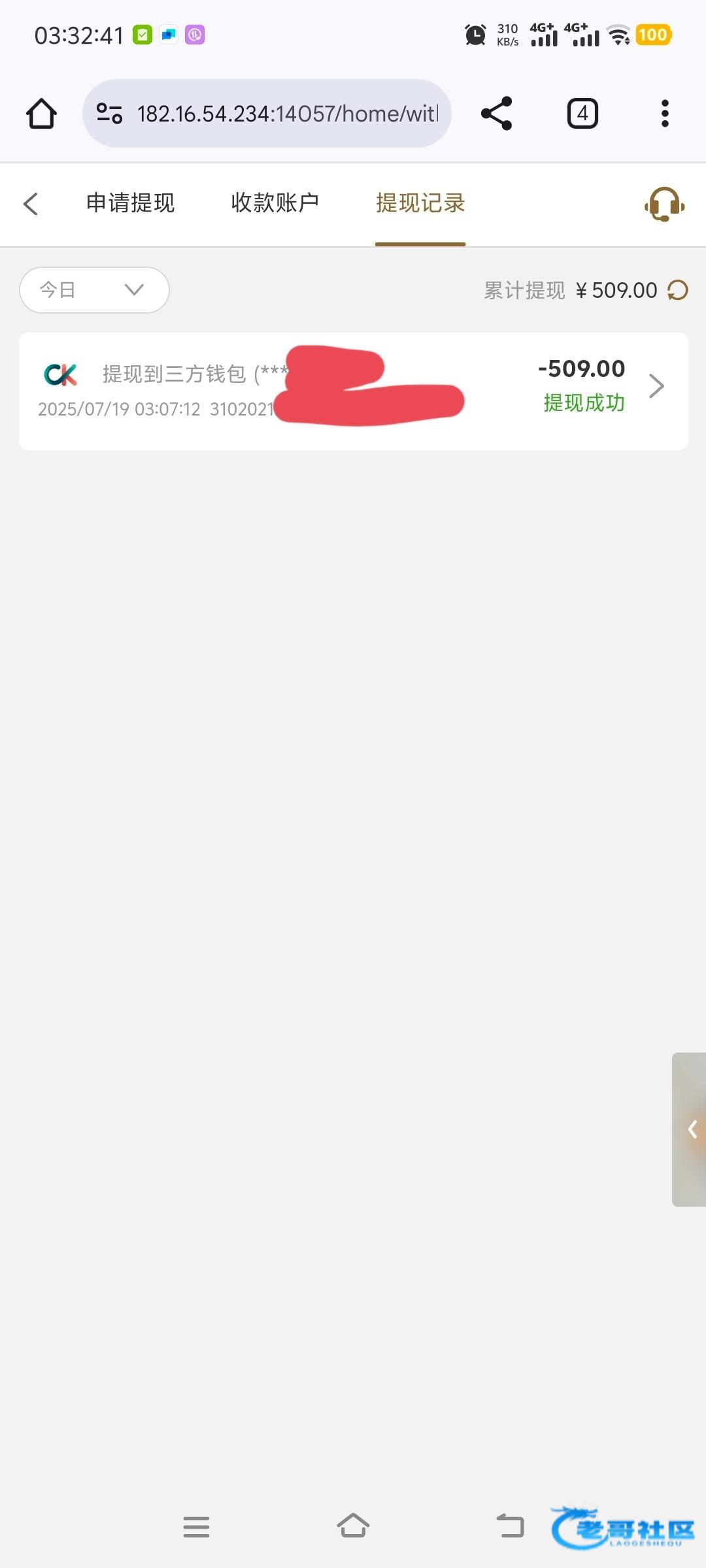This screenshot has height=1568, width=706.
Task: Contact customer service via headset icon
Action: point(664,204)
